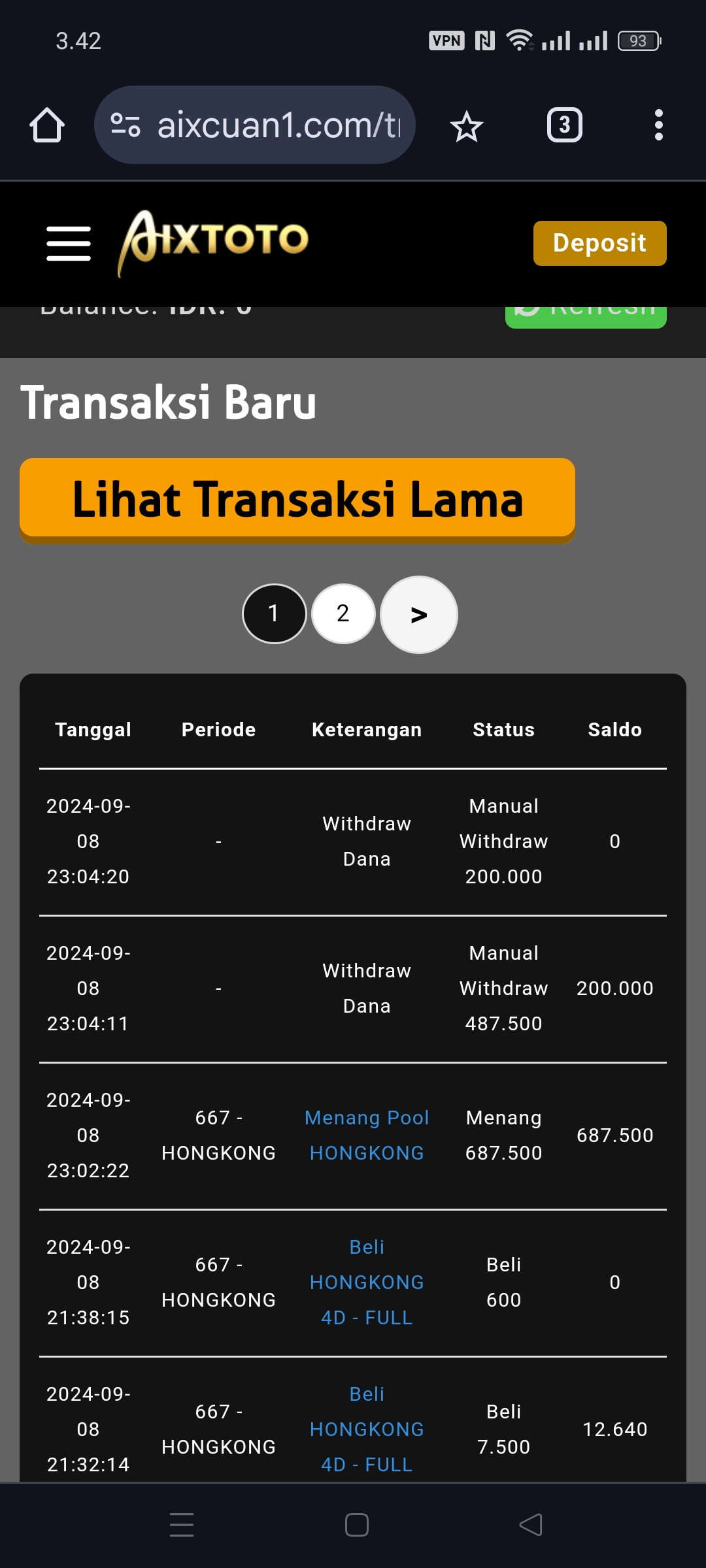Open the tab switcher showing 3 tabs
Viewport: 706px width, 1568px height.
pyautogui.click(x=564, y=125)
